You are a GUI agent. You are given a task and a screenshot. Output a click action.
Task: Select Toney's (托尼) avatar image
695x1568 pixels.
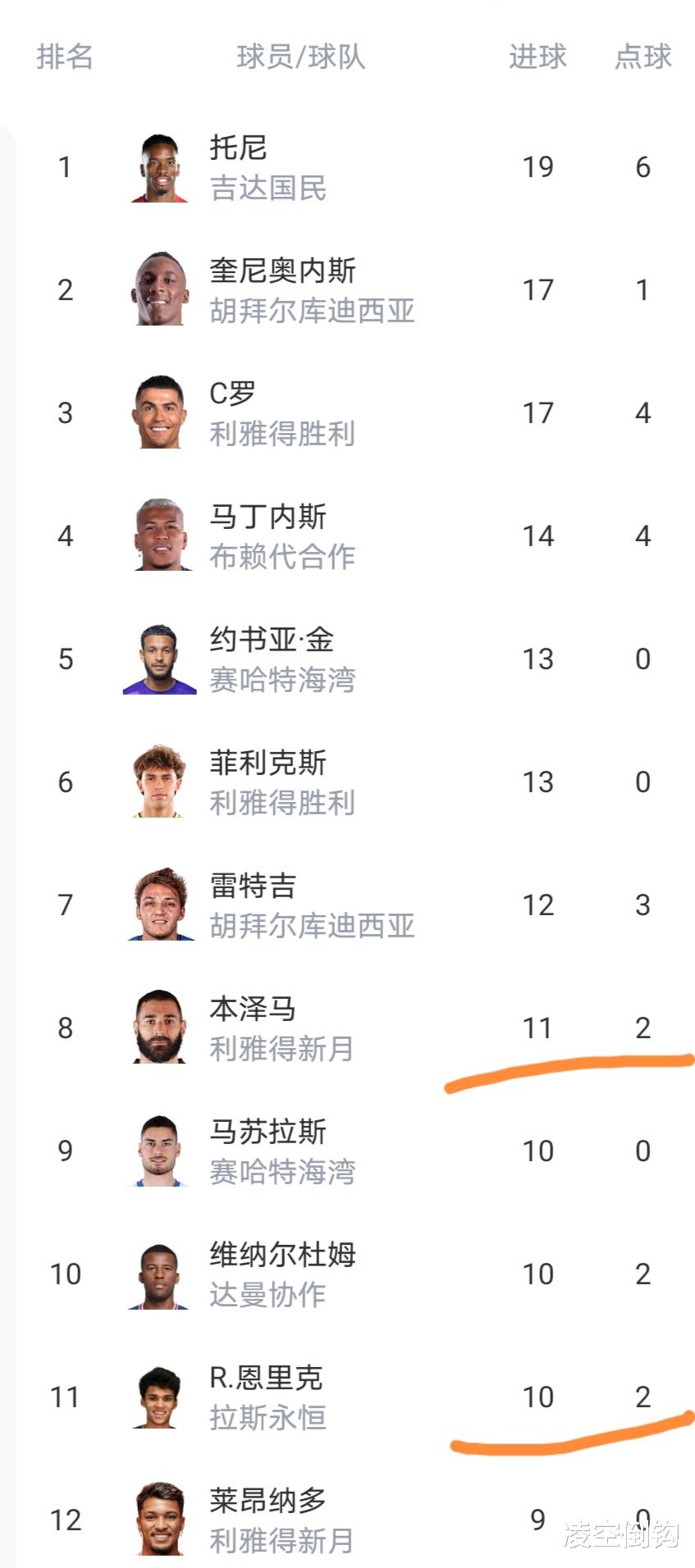pyautogui.click(x=158, y=166)
